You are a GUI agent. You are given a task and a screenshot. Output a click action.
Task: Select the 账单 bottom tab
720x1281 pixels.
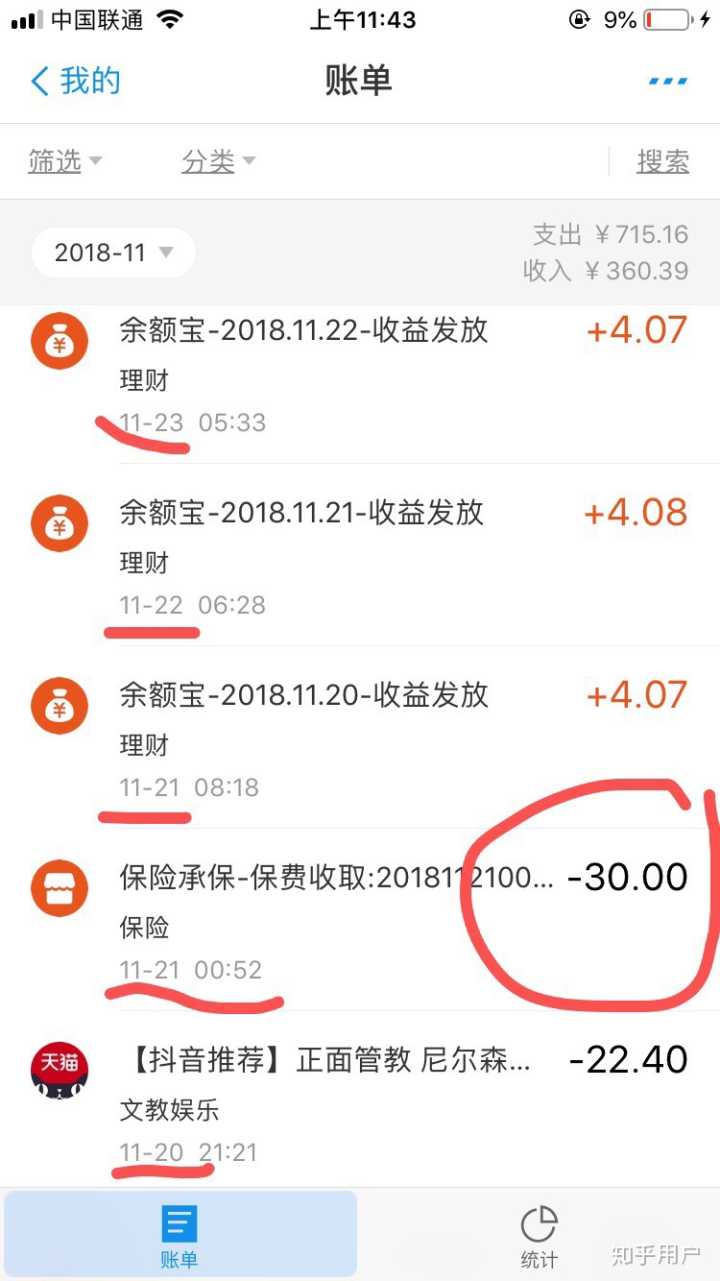coord(180,1236)
